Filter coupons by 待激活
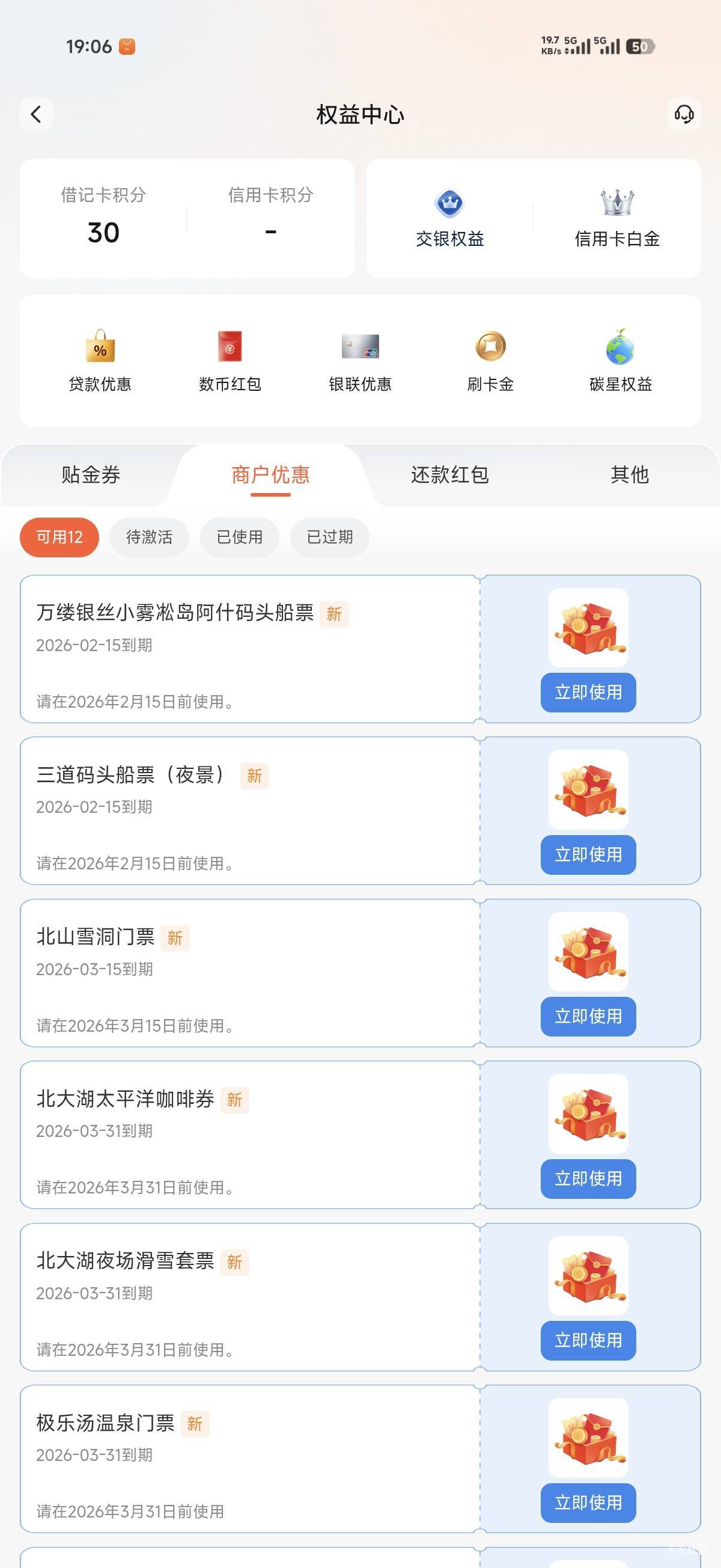 (149, 537)
